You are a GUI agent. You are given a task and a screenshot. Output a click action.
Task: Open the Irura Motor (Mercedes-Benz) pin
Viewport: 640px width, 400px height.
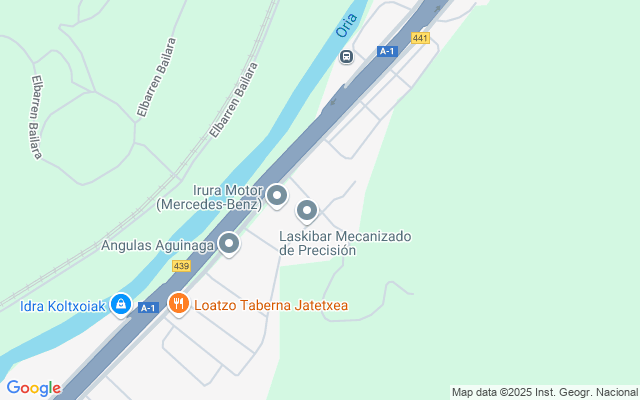click(277, 196)
